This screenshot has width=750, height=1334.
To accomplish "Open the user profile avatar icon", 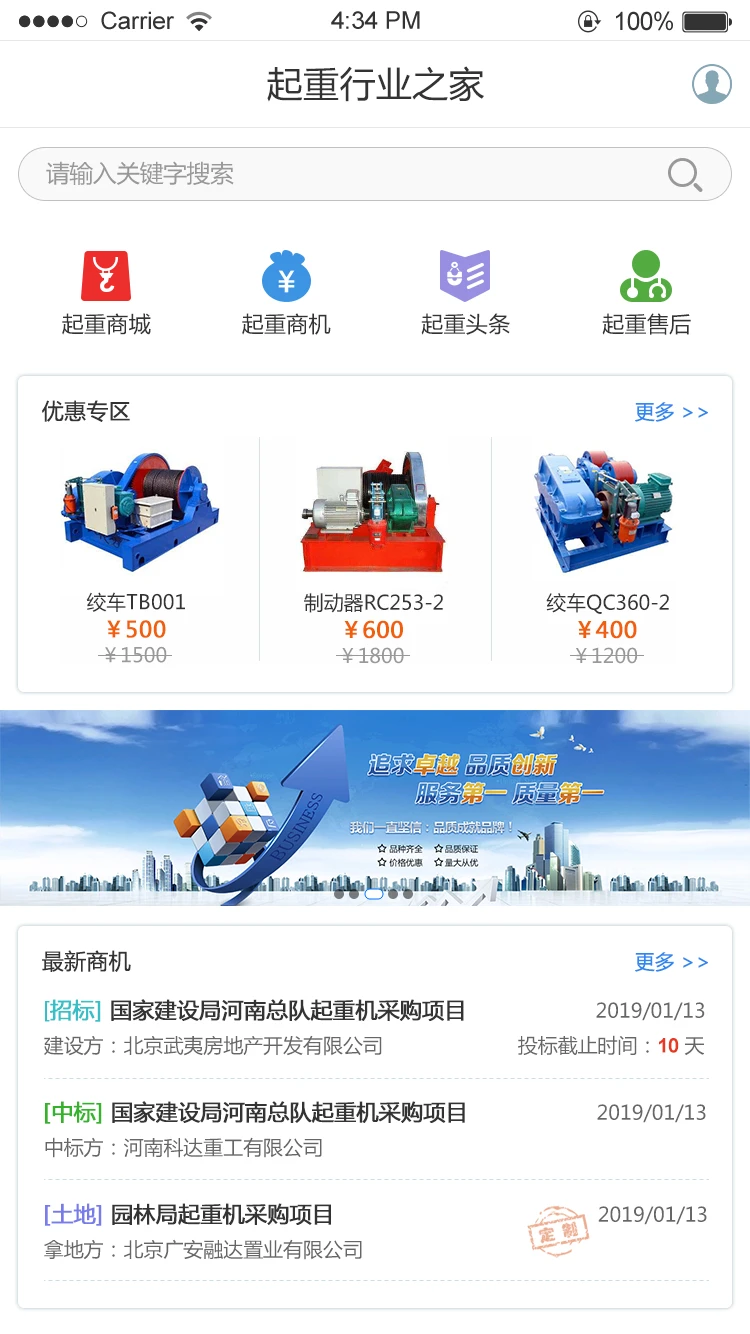I will point(712,84).
